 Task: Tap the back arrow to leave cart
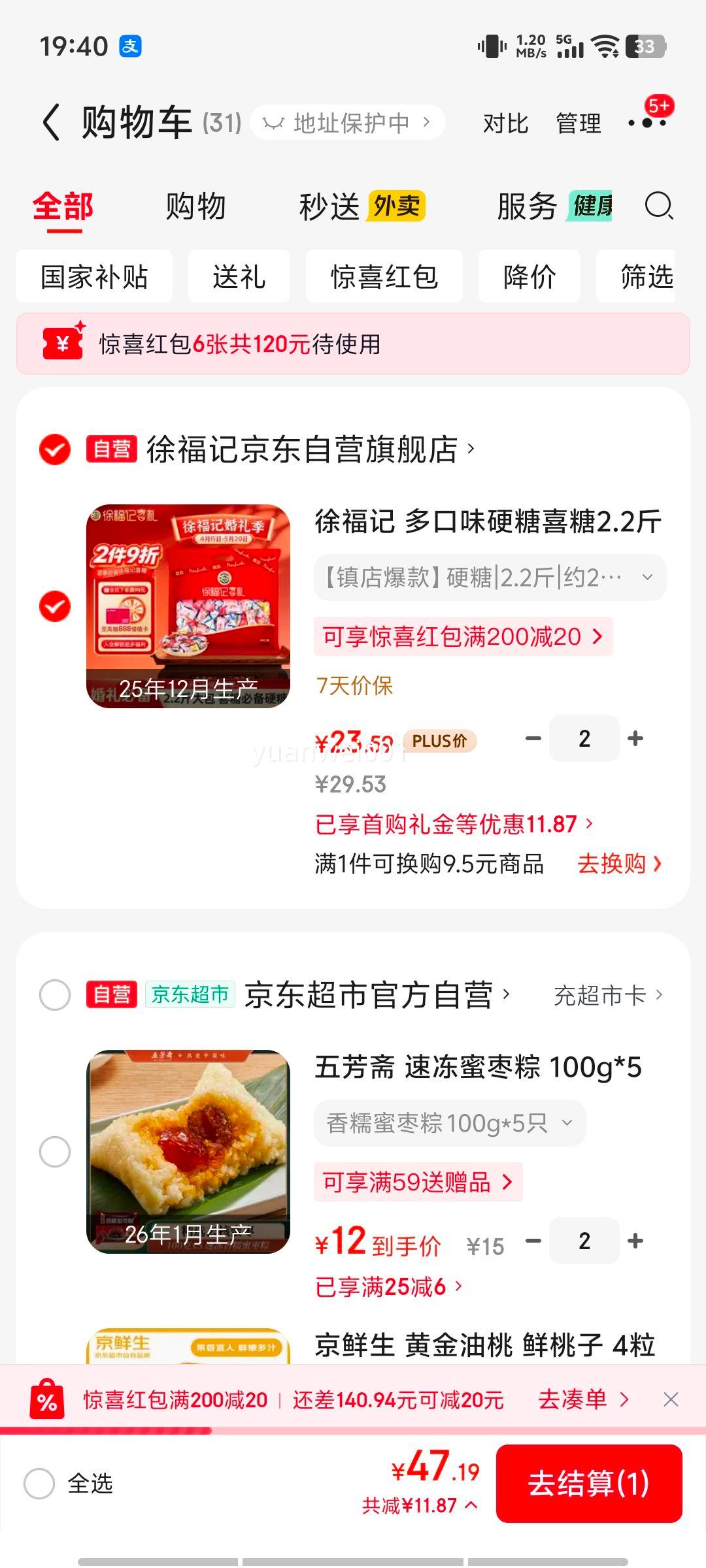click(x=52, y=121)
